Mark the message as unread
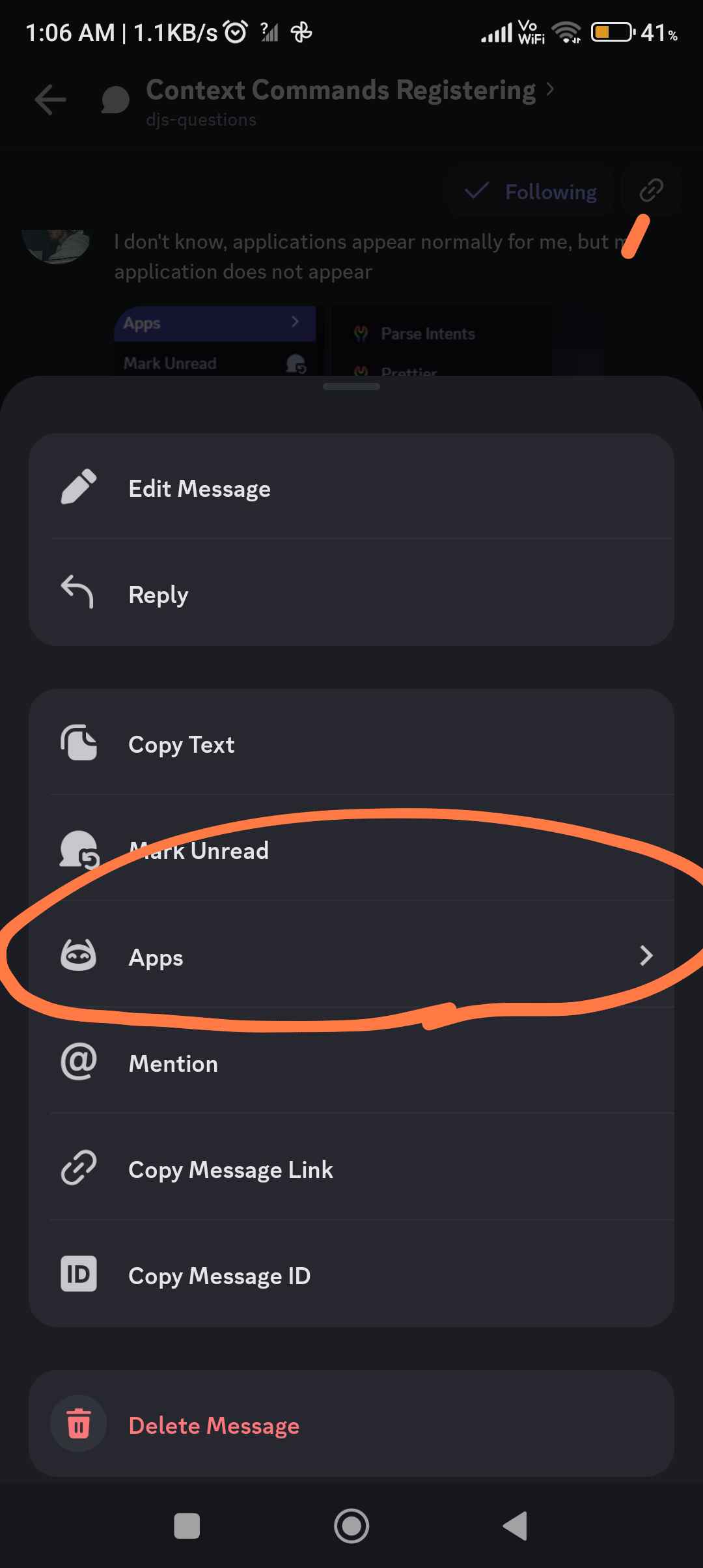Viewport: 703px width, 1568px height. pos(351,849)
